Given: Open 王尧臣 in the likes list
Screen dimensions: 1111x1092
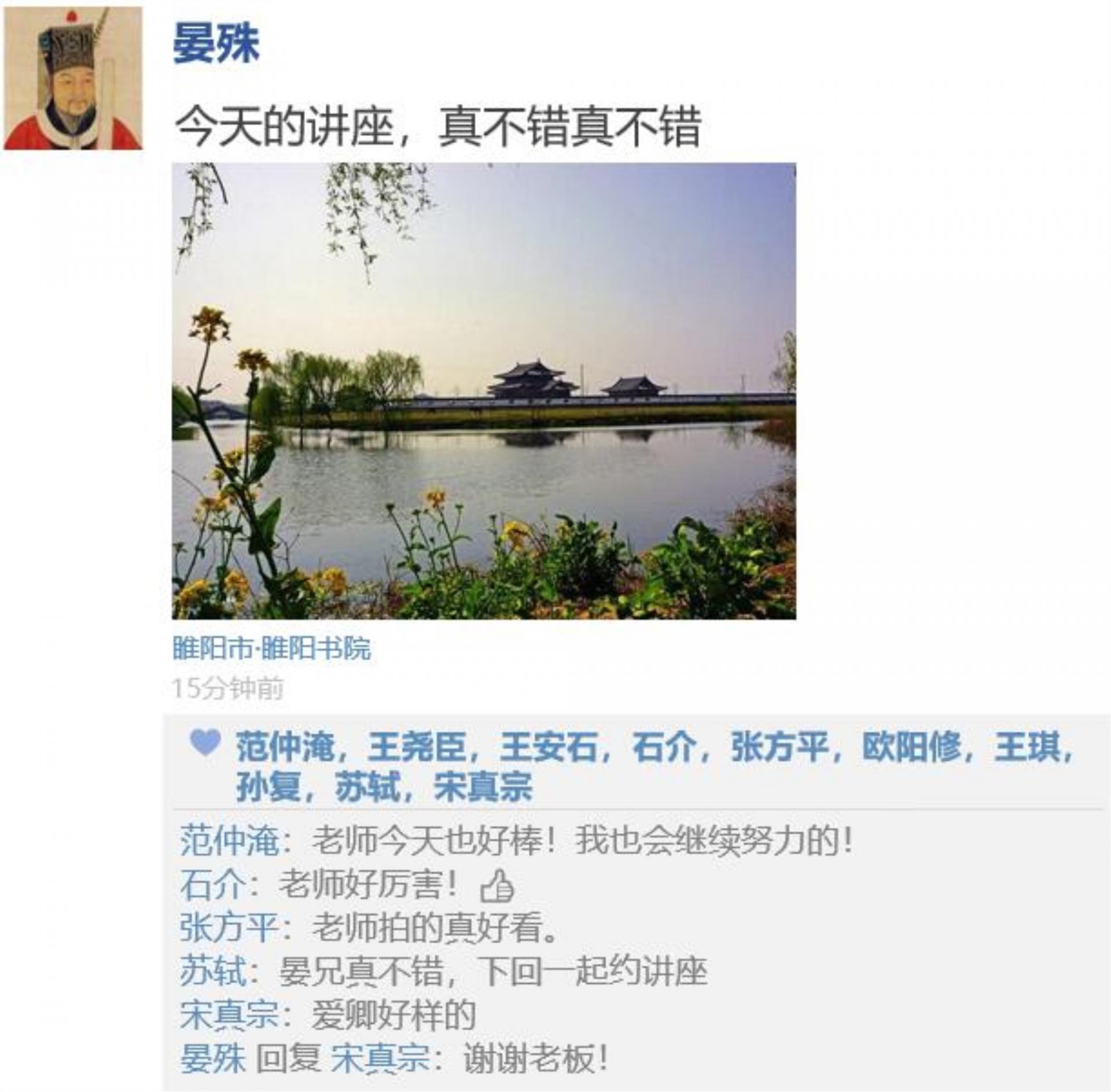Looking at the screenshot, I should pyautogui.click(x=416, y=747).
